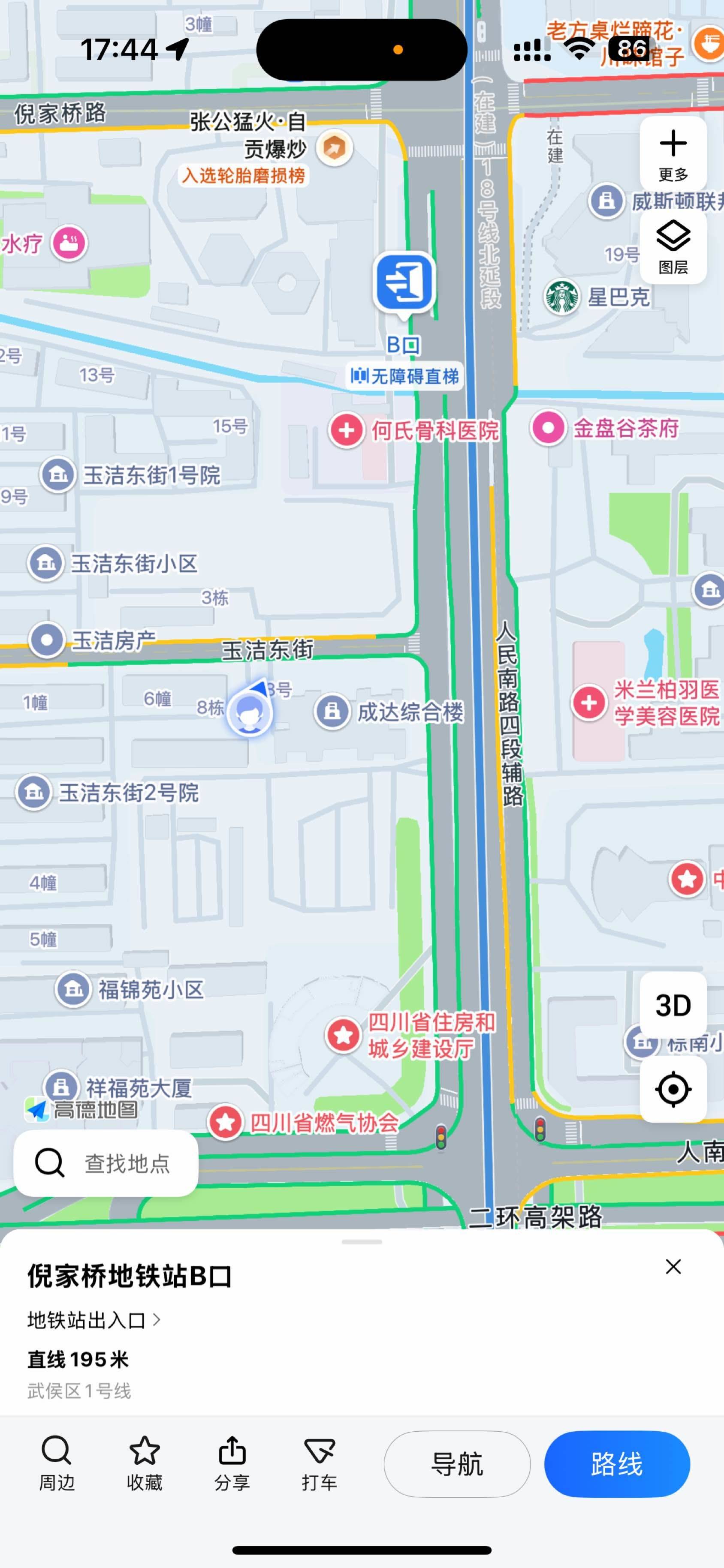This screenshot has width=724, height=1568.
Task: Start 导航 navigation to B口
Action: (457, 1464)
